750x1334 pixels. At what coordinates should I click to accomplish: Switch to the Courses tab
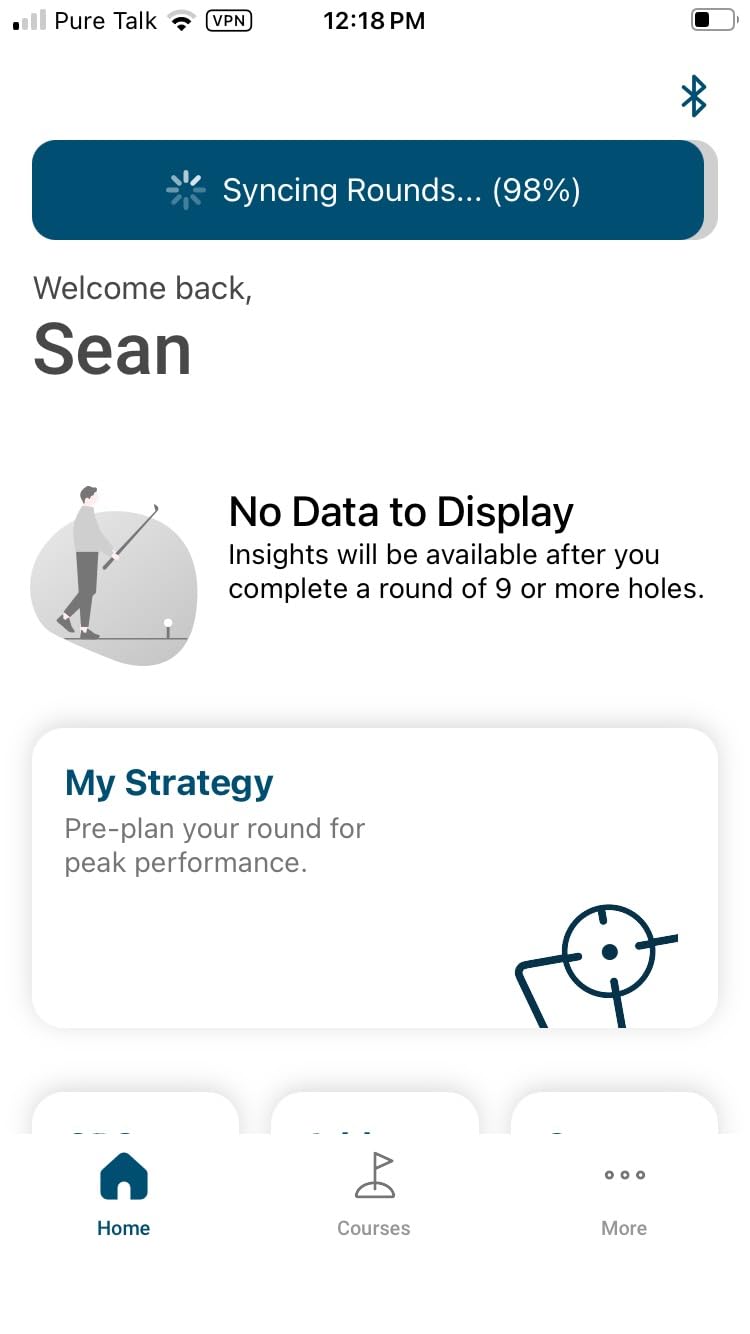374,1195
